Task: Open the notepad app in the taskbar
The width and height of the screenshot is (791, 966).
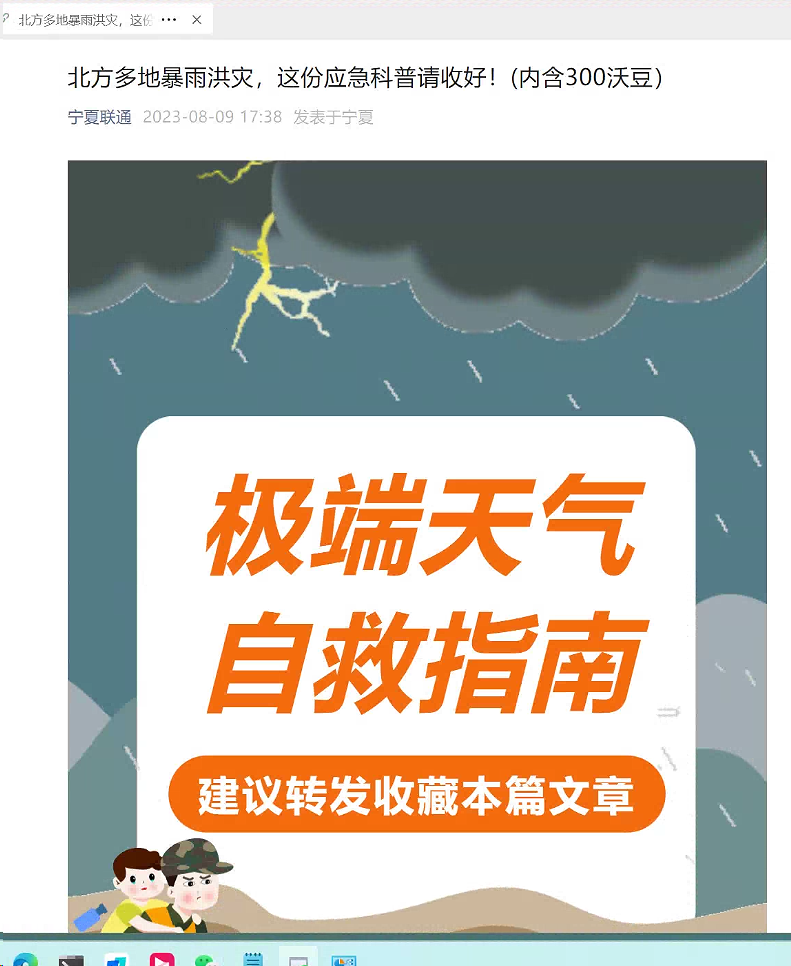Action: pos(253,960)
